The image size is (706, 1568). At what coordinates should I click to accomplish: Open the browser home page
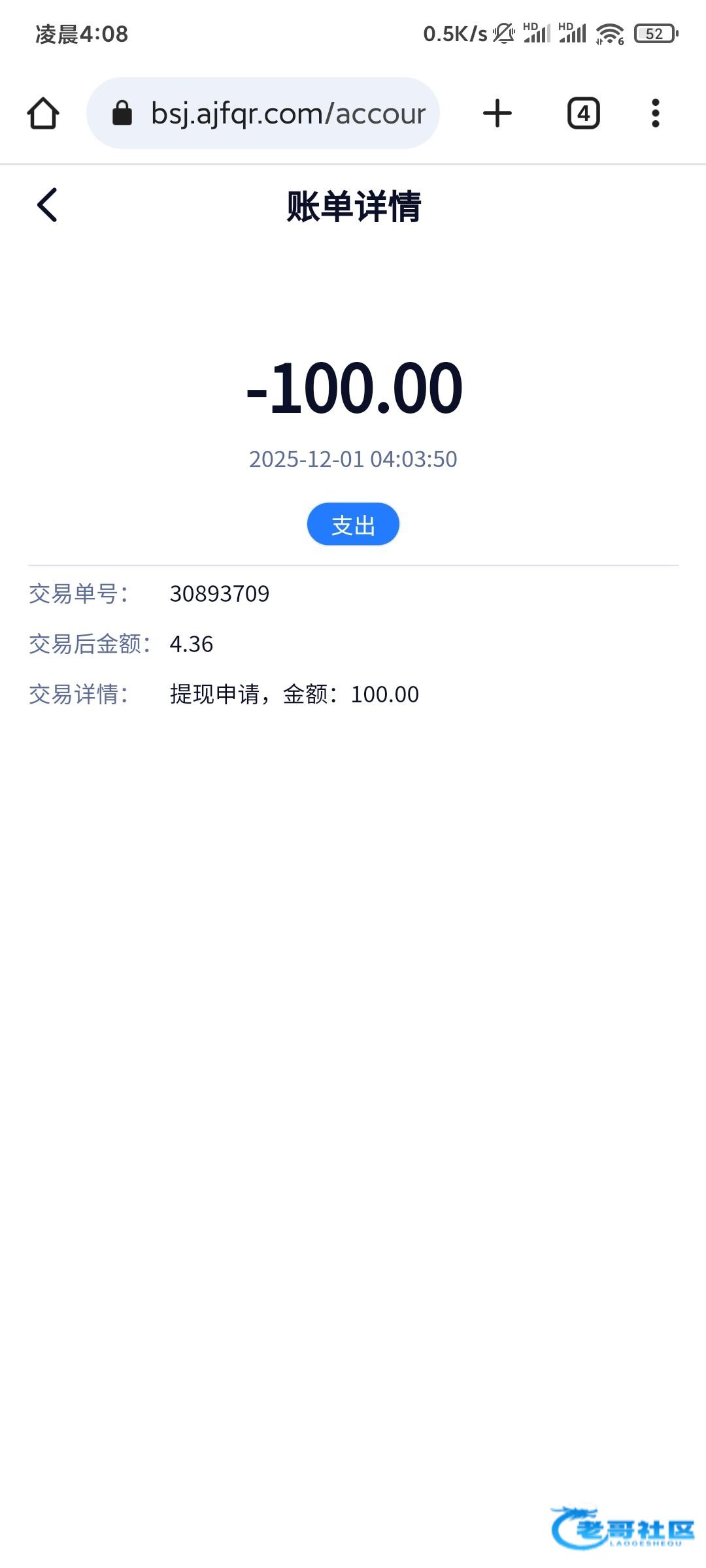point(43,114)
